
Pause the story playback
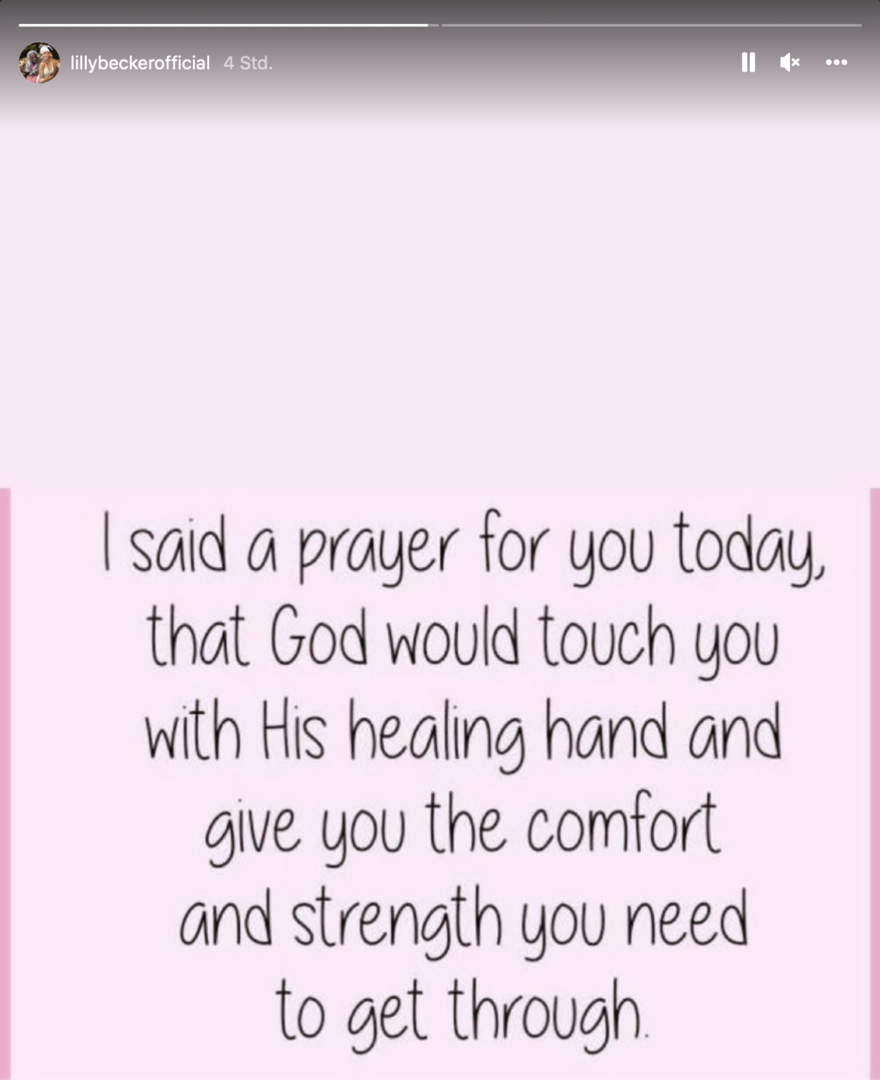point(748,63)
